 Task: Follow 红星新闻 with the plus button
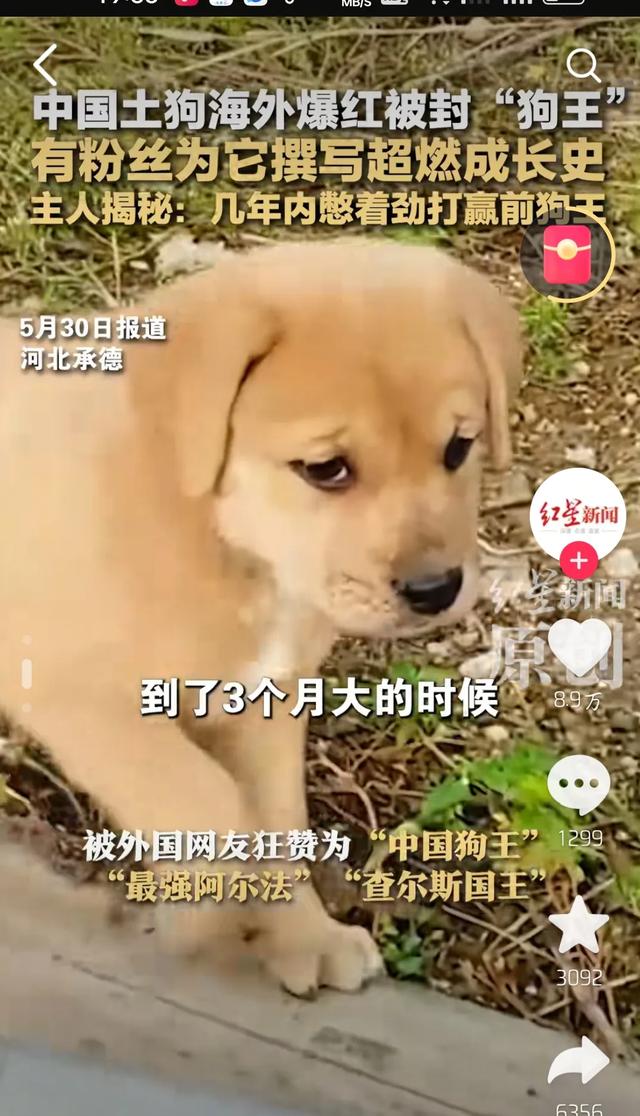[x=578, y=561]
